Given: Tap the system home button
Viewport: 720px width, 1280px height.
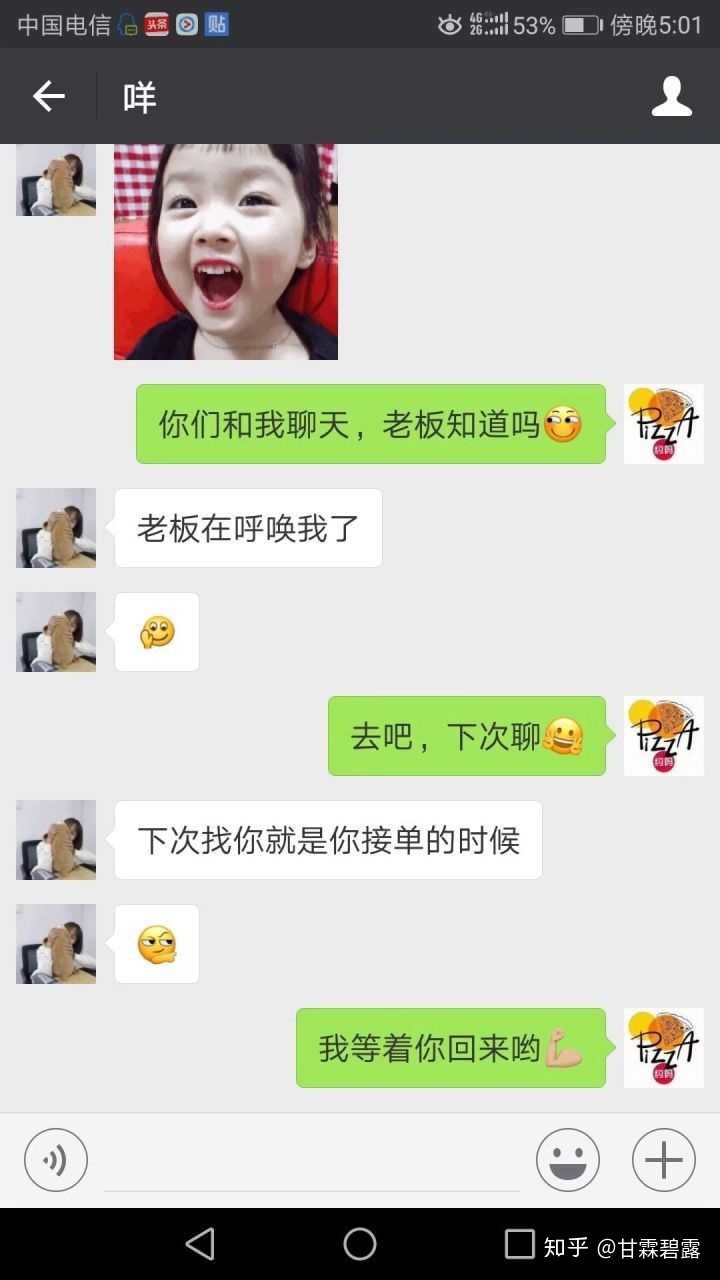Looking at the screenshot, I should pos(360,1244).
